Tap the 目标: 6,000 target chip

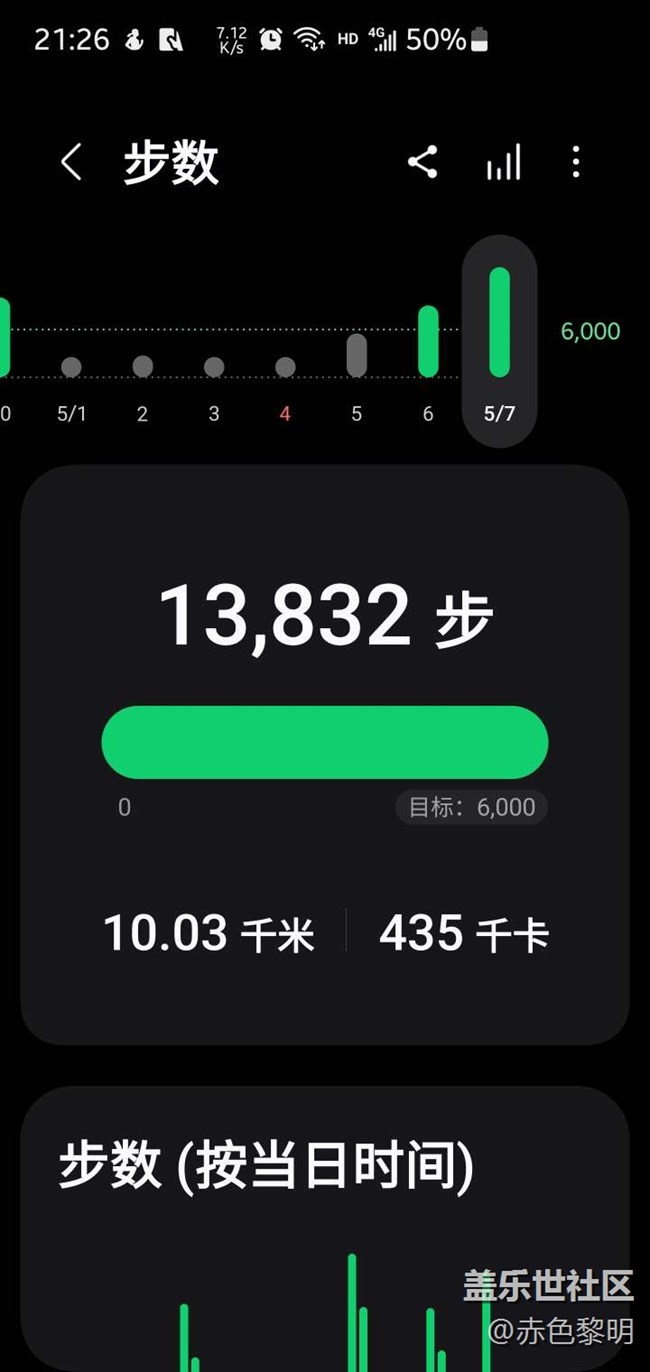pos(471,807)
